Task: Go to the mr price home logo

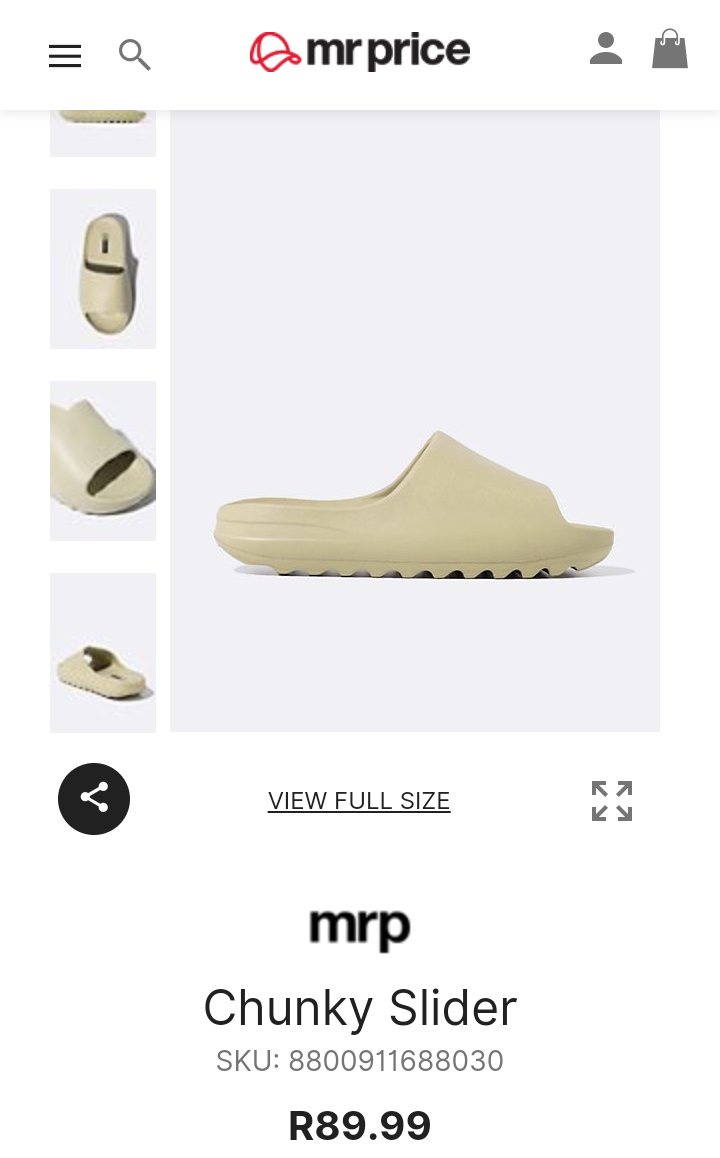Action: click(360, 51)
